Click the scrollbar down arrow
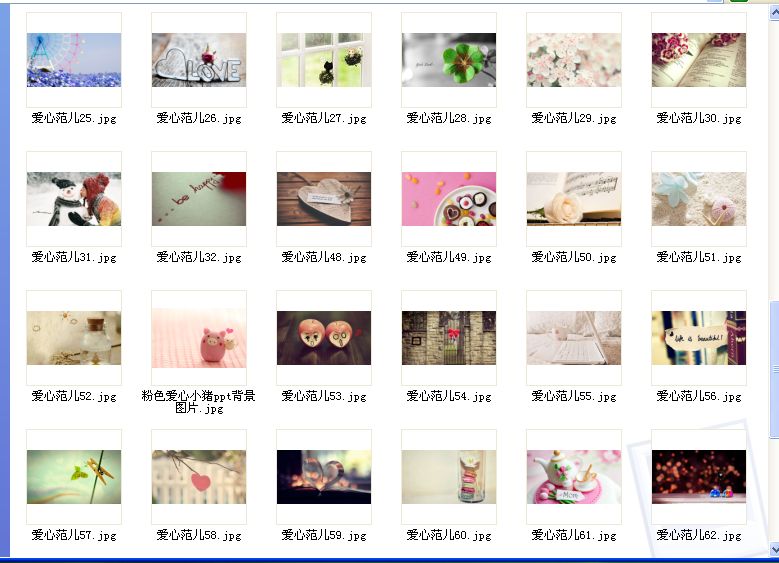The width and height of the screenshot is (779, 563). point(773,549)
